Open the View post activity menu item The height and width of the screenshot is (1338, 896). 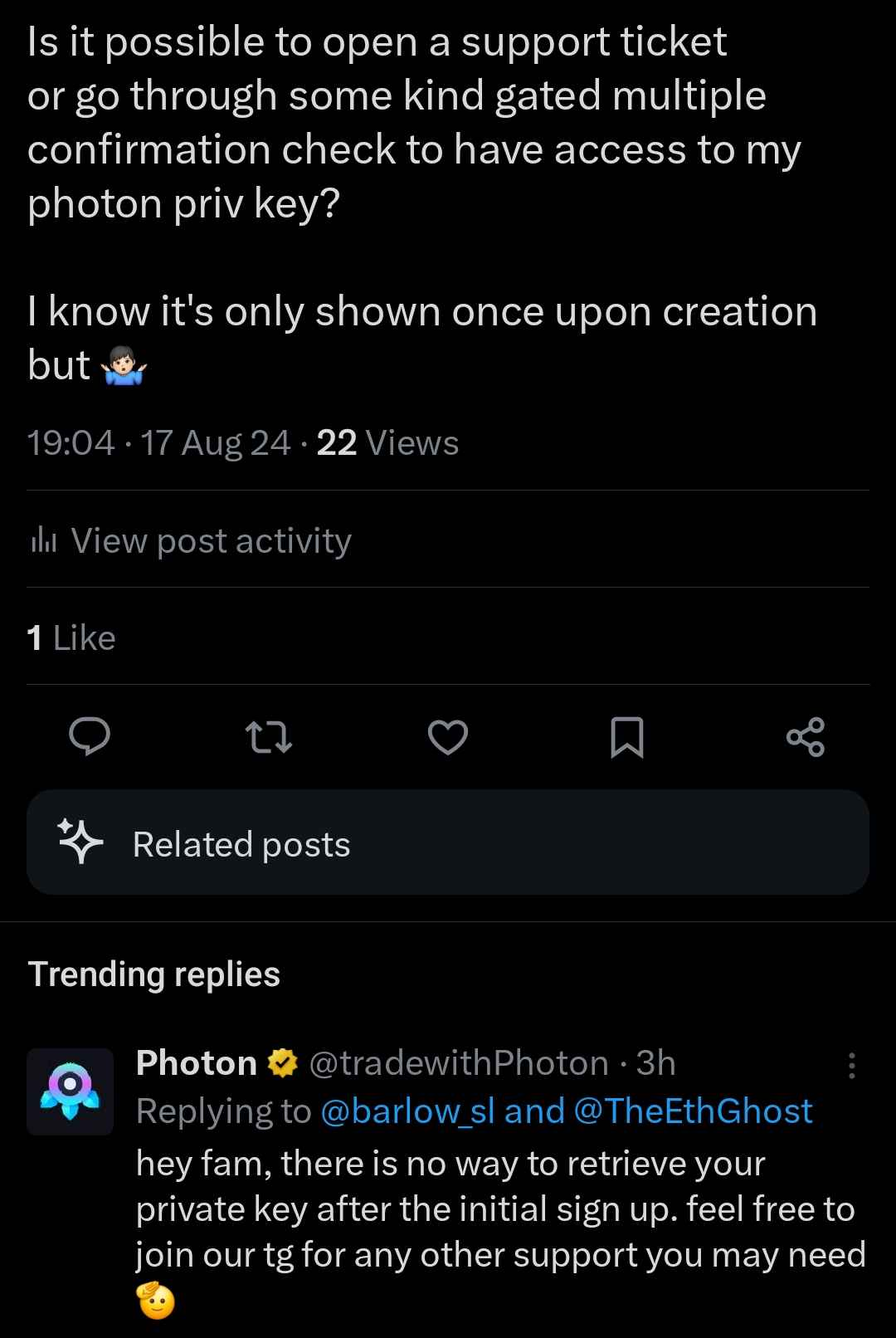pos(211,540)
